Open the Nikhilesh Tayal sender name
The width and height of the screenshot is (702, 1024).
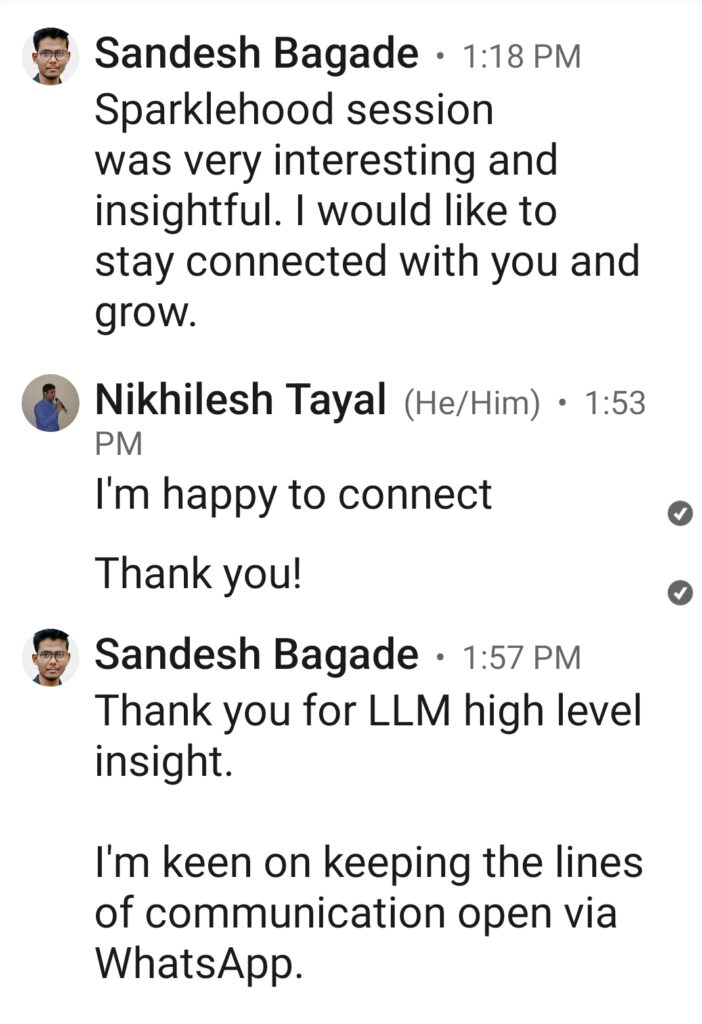241,402
